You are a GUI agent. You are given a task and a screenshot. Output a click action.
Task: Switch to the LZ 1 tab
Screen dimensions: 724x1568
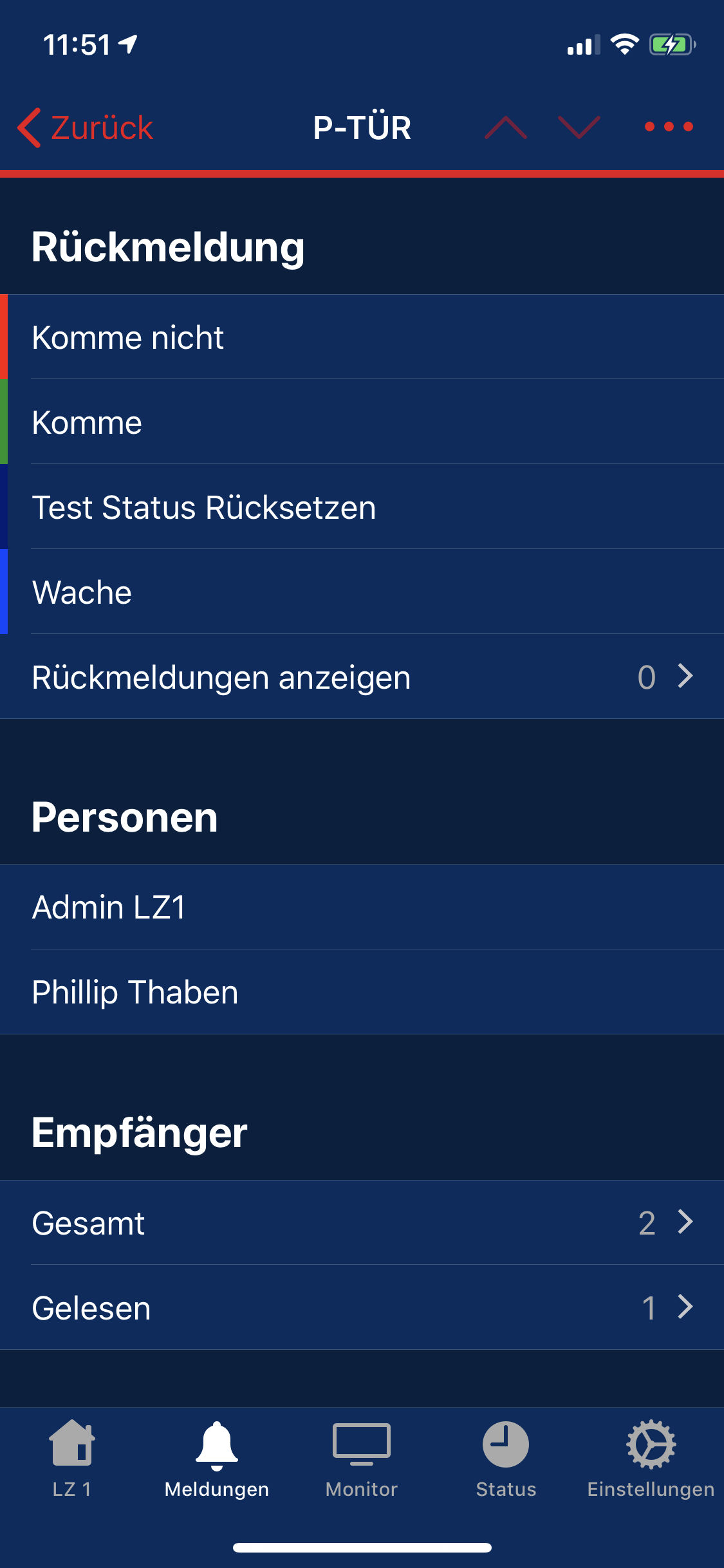(72, 1459)
